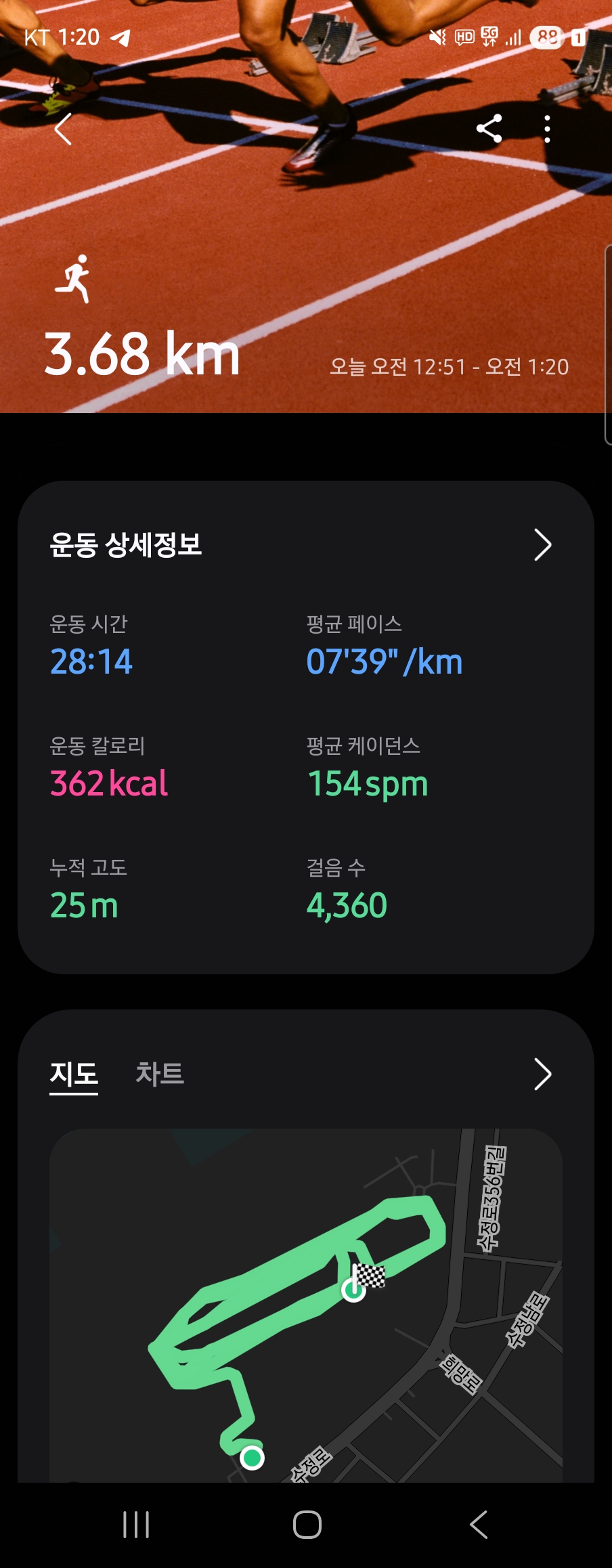612x1568 pixels.
Task: Share this running workout
Action: click(x=489, y=129)
